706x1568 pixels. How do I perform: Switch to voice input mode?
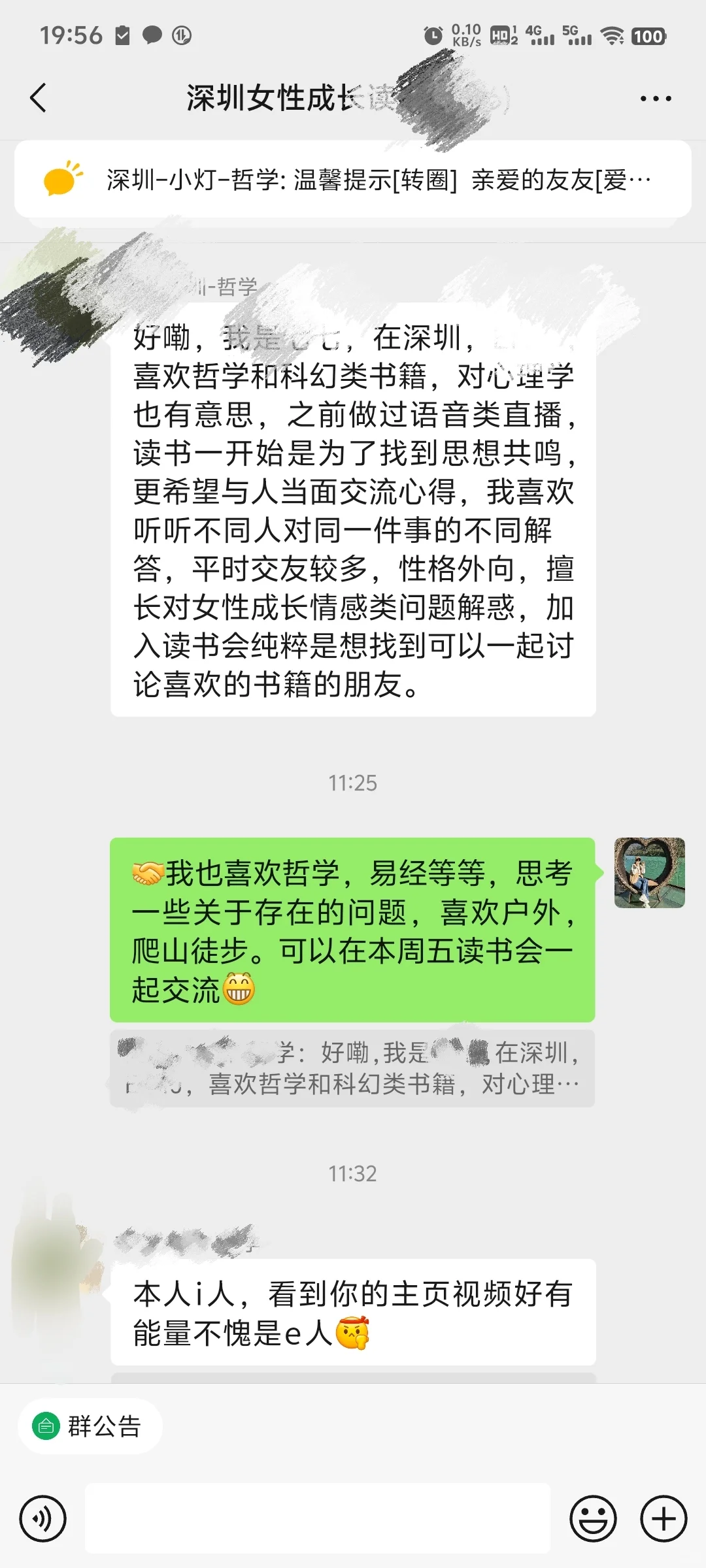43,1519
